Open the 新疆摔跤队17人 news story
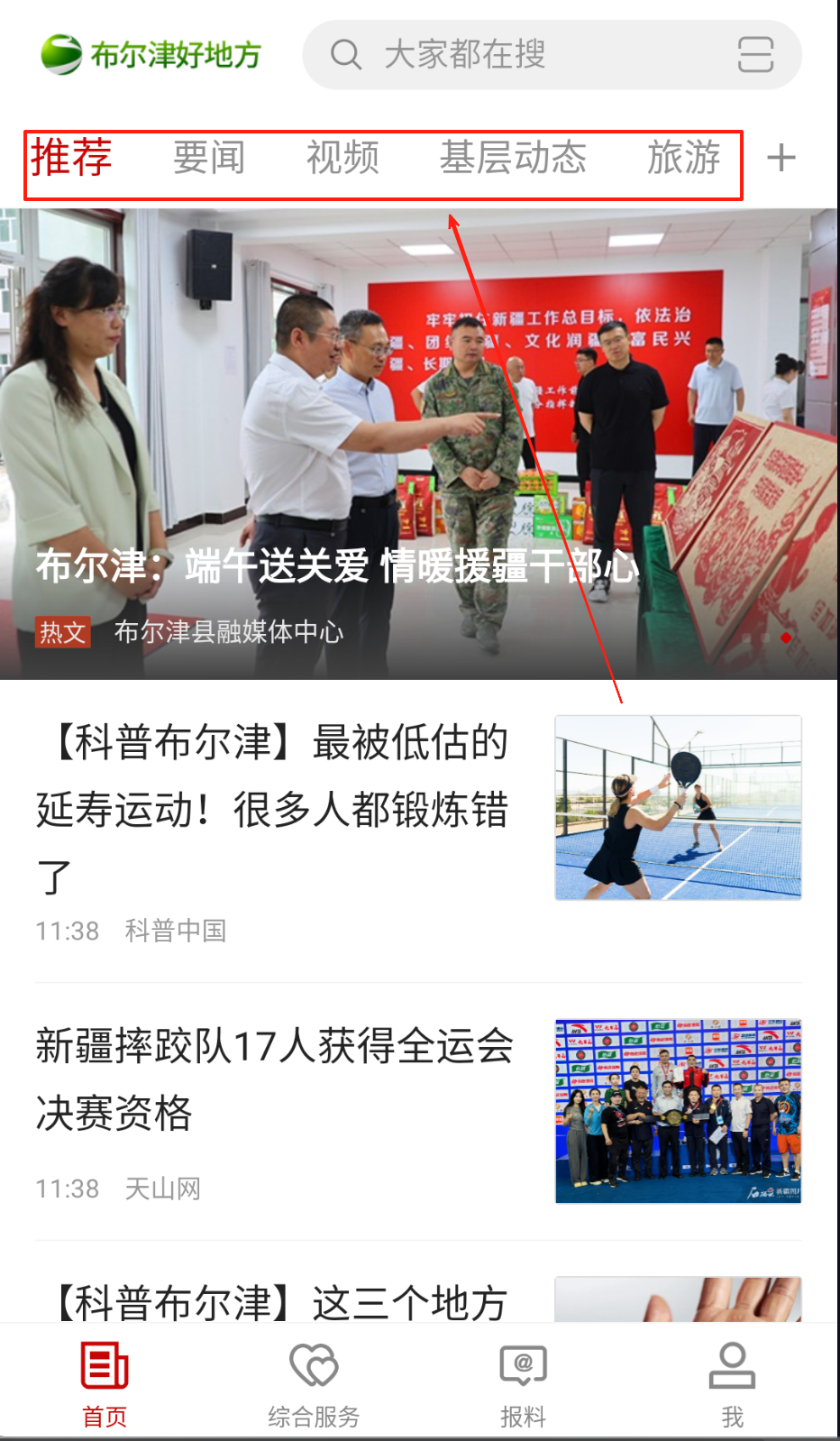This screenshot has height=1441, width=840. pos(274,1078)
